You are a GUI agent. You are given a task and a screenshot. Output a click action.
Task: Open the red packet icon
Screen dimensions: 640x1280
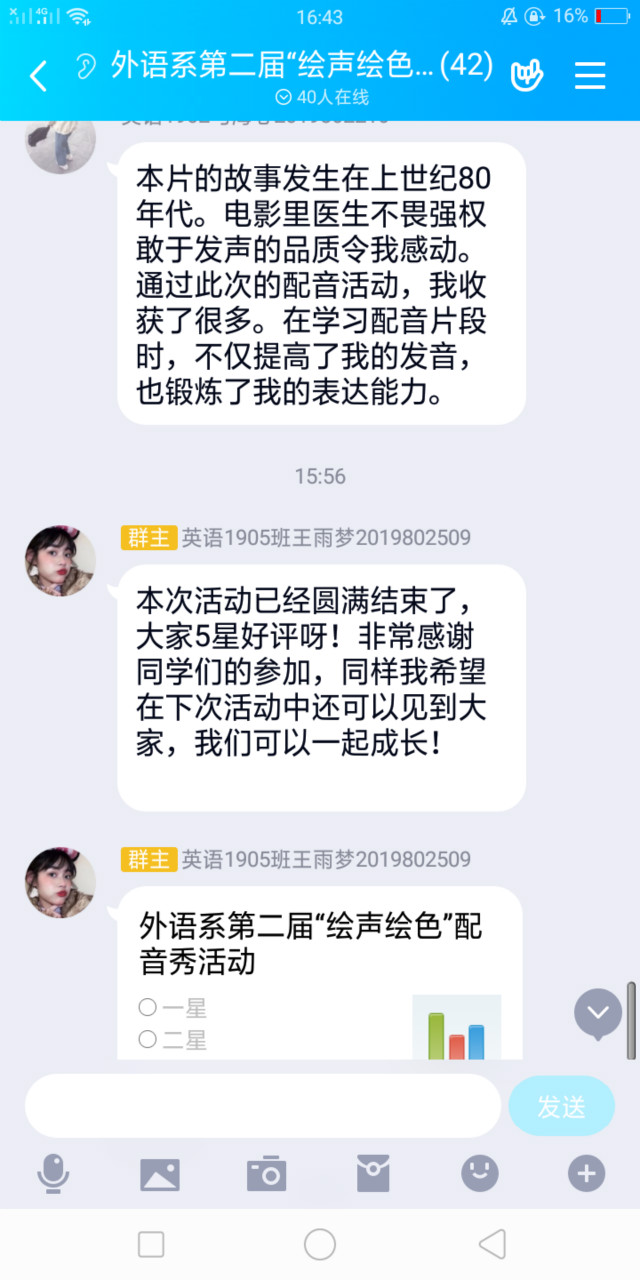click(x=373, y=1172)
